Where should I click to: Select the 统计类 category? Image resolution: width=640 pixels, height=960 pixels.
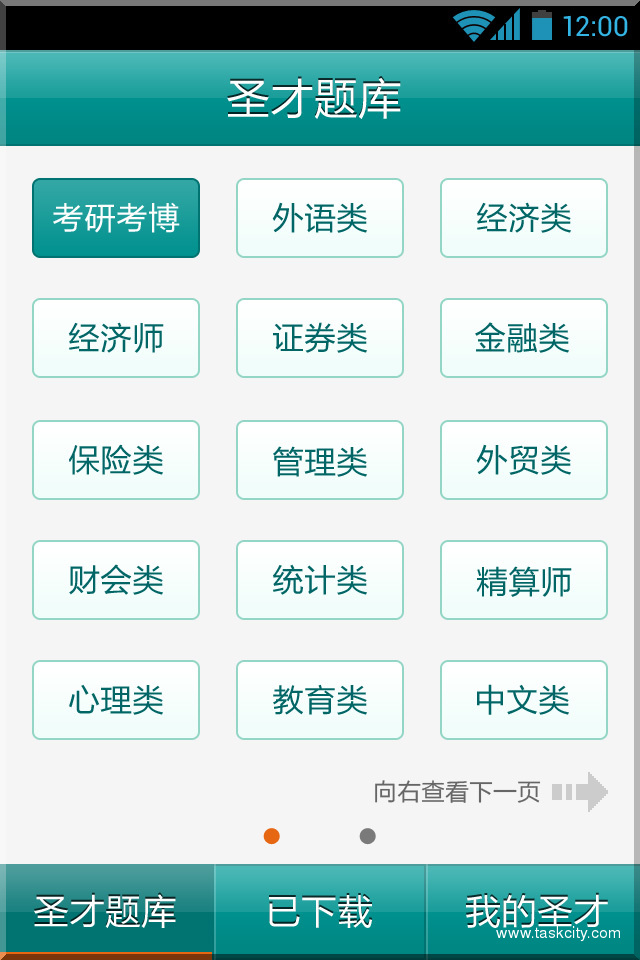coord(320,580)
